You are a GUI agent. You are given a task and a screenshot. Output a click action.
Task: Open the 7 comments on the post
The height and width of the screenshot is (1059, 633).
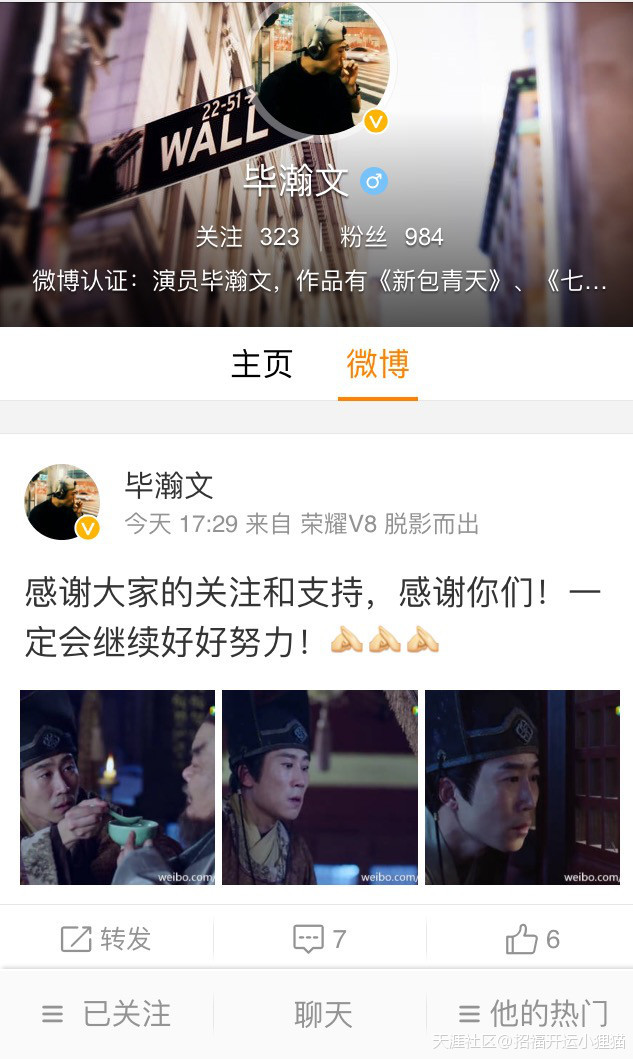coord(319,939)
